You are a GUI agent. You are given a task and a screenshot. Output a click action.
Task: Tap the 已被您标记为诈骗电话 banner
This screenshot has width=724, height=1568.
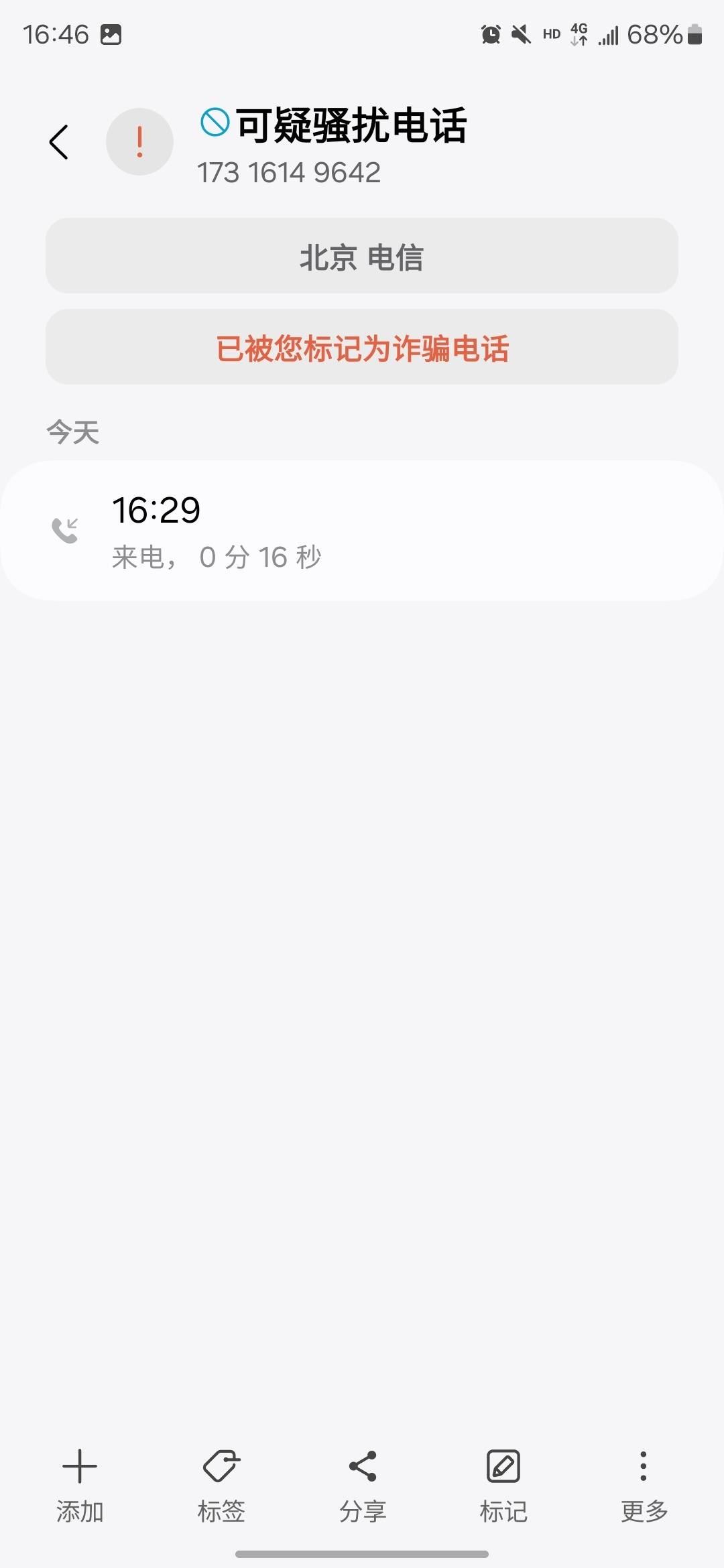(x=362, y=347)
